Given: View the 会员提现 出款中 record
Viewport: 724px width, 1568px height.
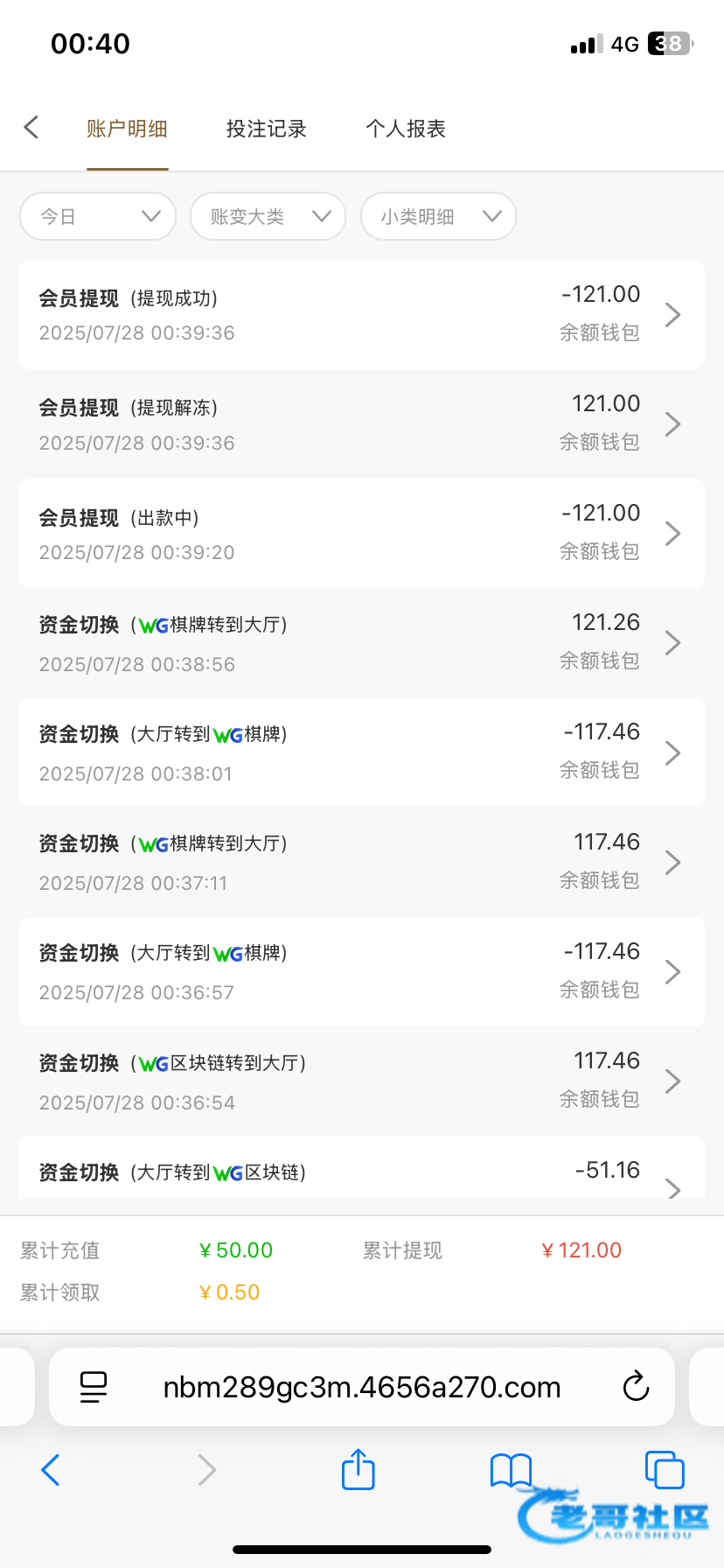Looking at the screenshot, I should [x=362, y=533].
